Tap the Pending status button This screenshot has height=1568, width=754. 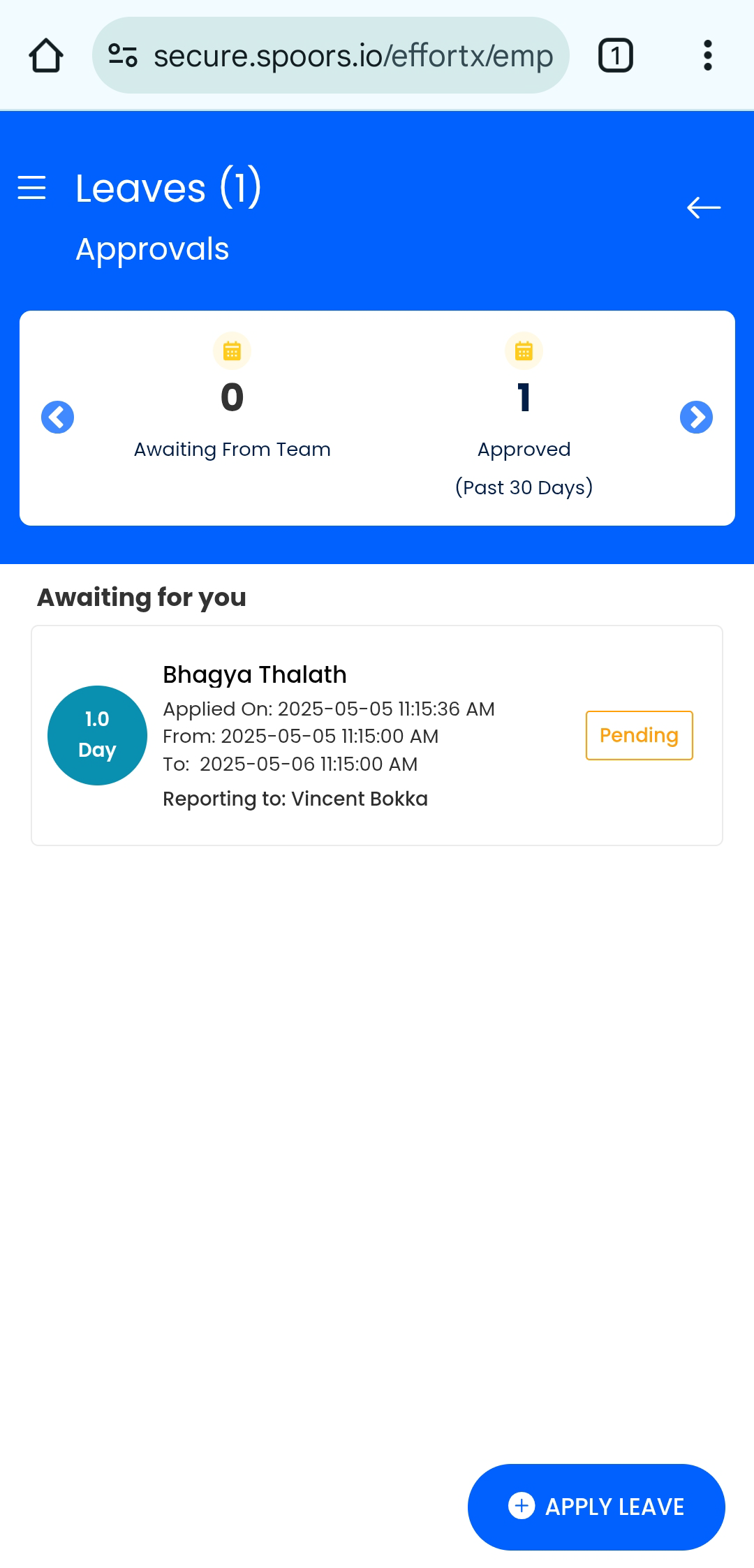pyautogui.click(x=639, y=735)
